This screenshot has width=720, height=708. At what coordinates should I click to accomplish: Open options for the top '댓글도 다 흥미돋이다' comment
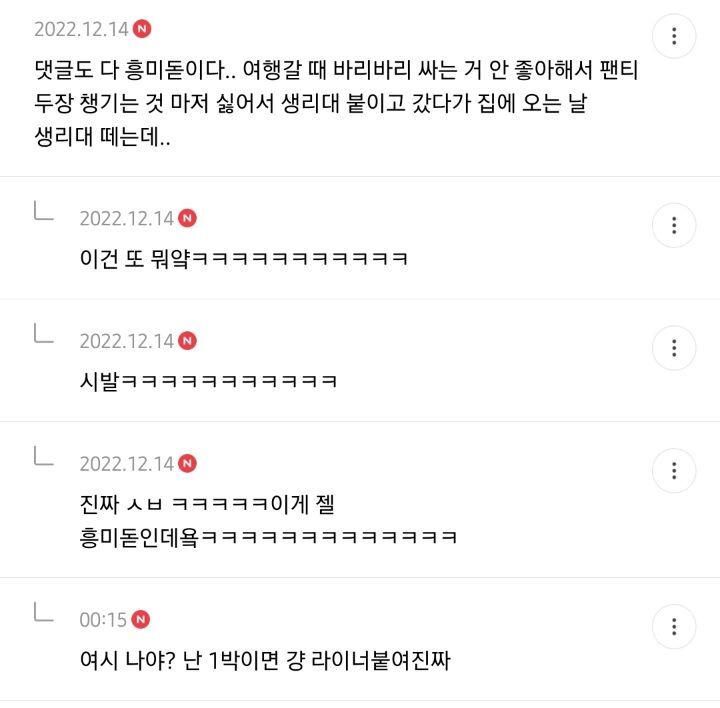pyautogui.click(x=674, y=36)
